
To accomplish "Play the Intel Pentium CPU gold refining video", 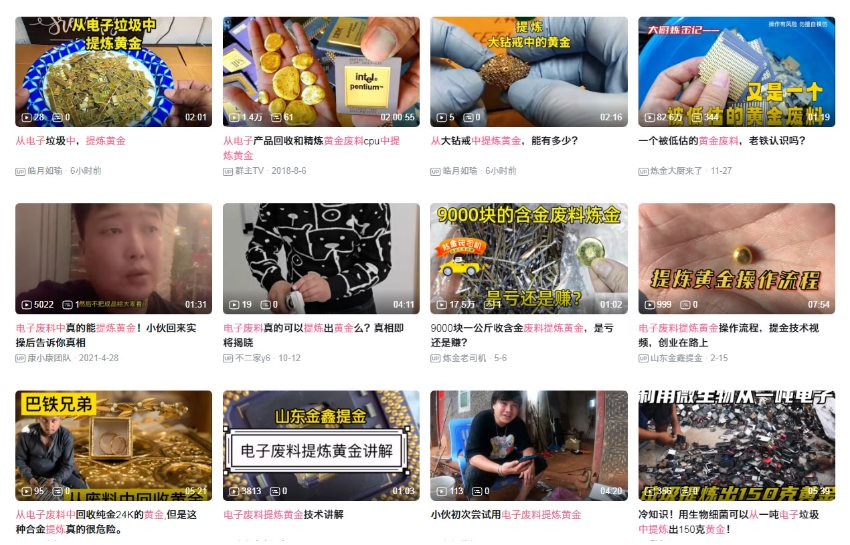I will (x=321, y=71).
